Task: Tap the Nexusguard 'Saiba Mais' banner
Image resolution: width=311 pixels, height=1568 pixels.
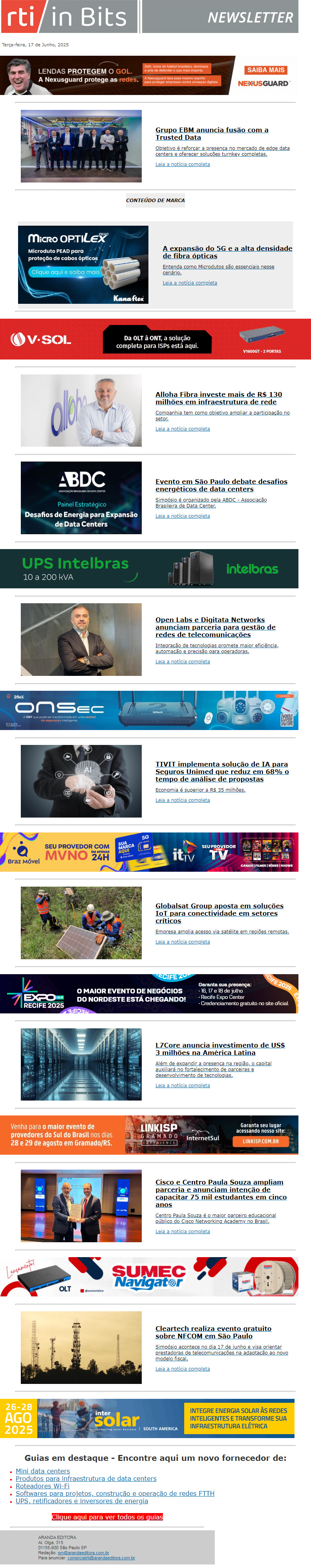Action: pyautogui.click(x=265, y=70)
